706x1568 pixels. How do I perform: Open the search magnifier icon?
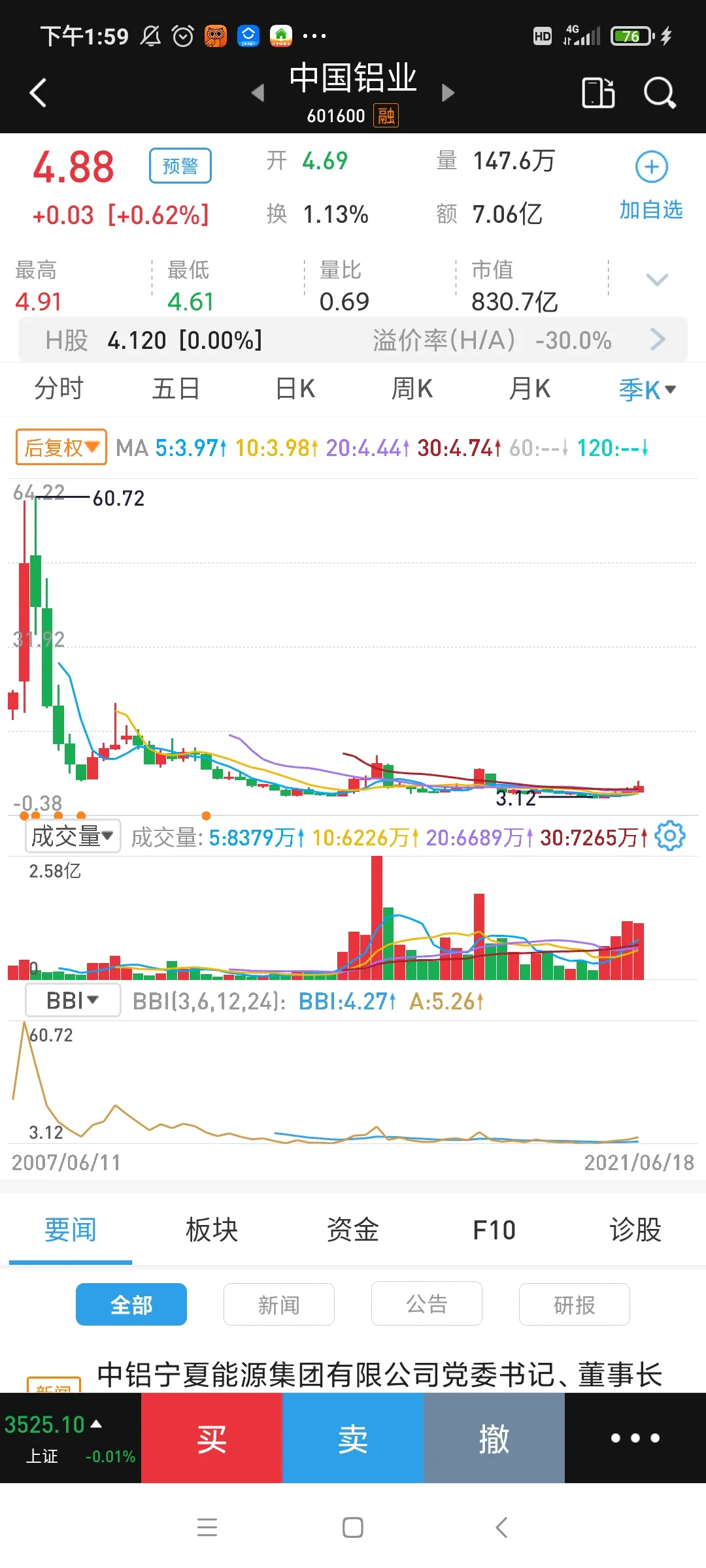pos(660,93)
